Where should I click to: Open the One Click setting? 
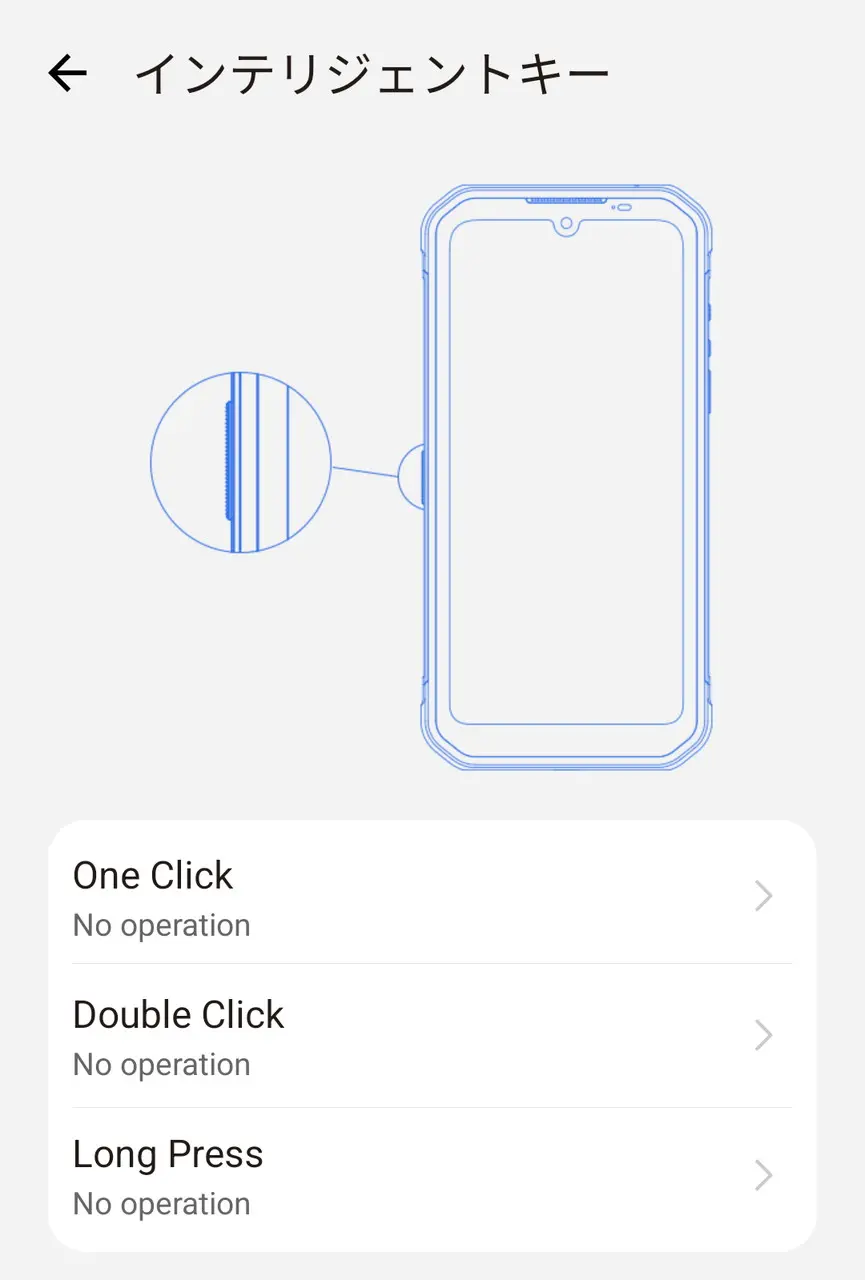(432, 897)
